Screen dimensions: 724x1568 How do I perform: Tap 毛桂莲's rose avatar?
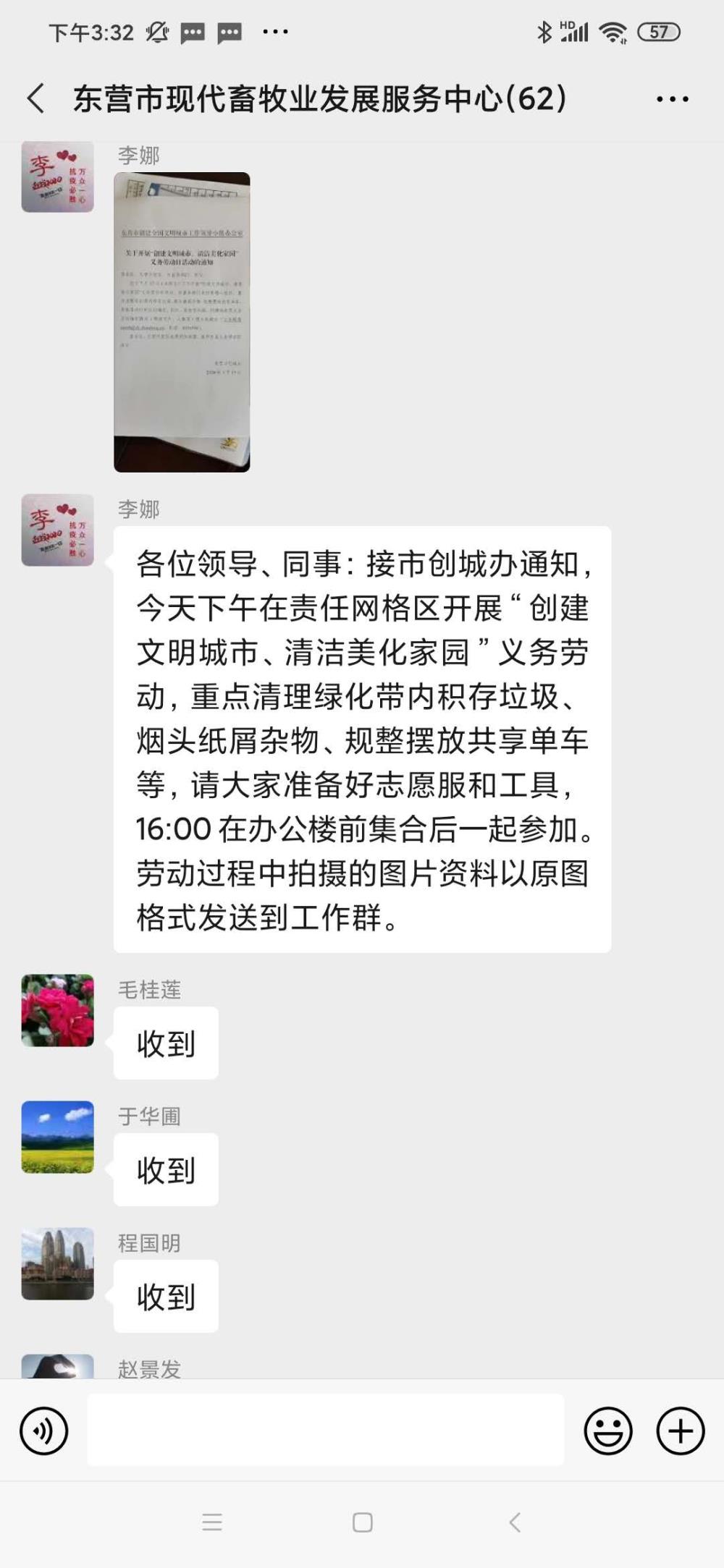tap(58, 1010)
